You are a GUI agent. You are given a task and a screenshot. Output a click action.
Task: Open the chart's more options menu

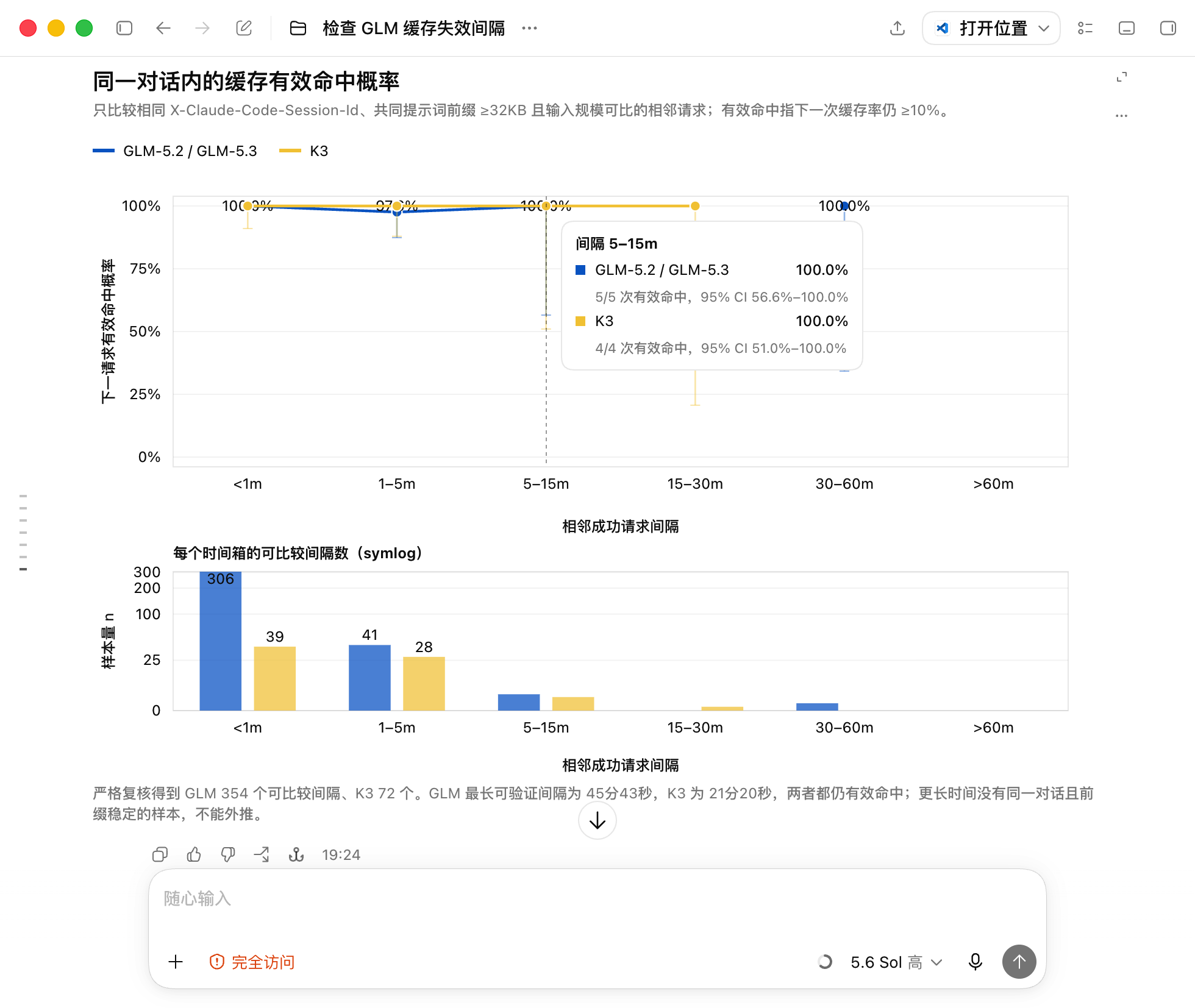pyautogui.click(x=1122, y=115)
